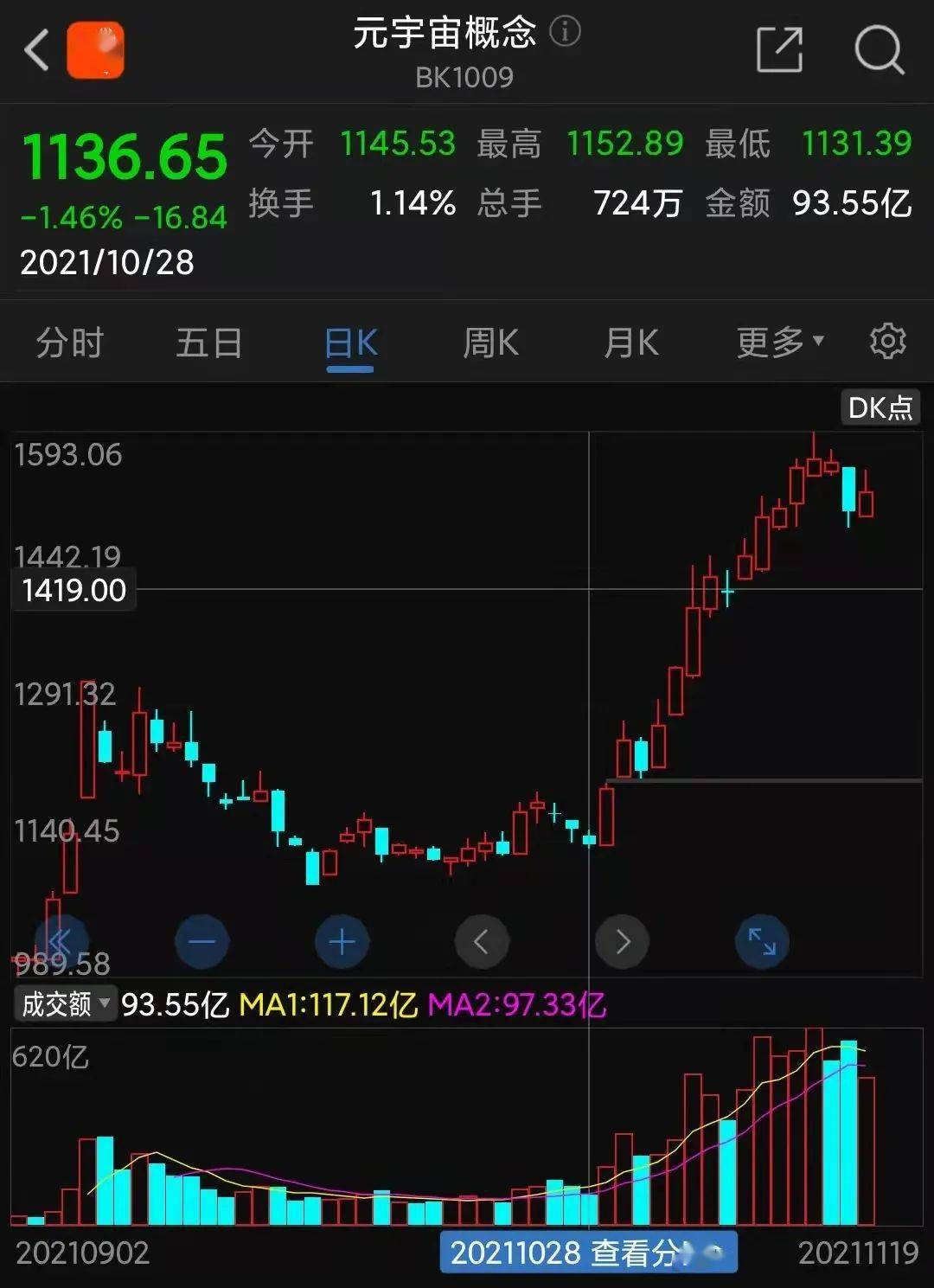Image resolution: width=934 pixels, height=1288 pixels.
Task: Tap the orange app logo thumbnail
Action: click(97, 48)
